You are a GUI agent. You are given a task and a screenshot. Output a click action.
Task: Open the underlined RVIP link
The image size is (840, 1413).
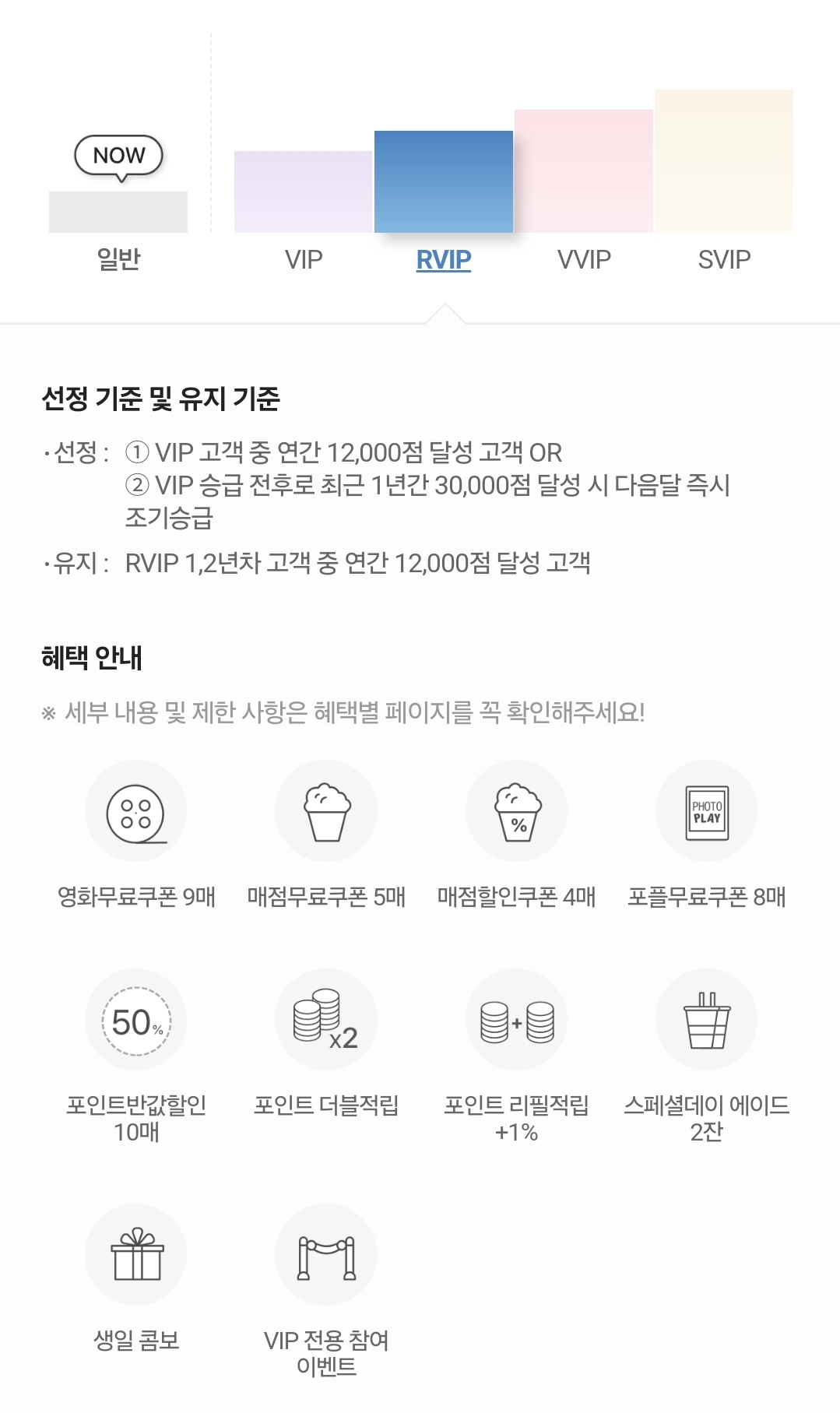click(x=444, y=260)
